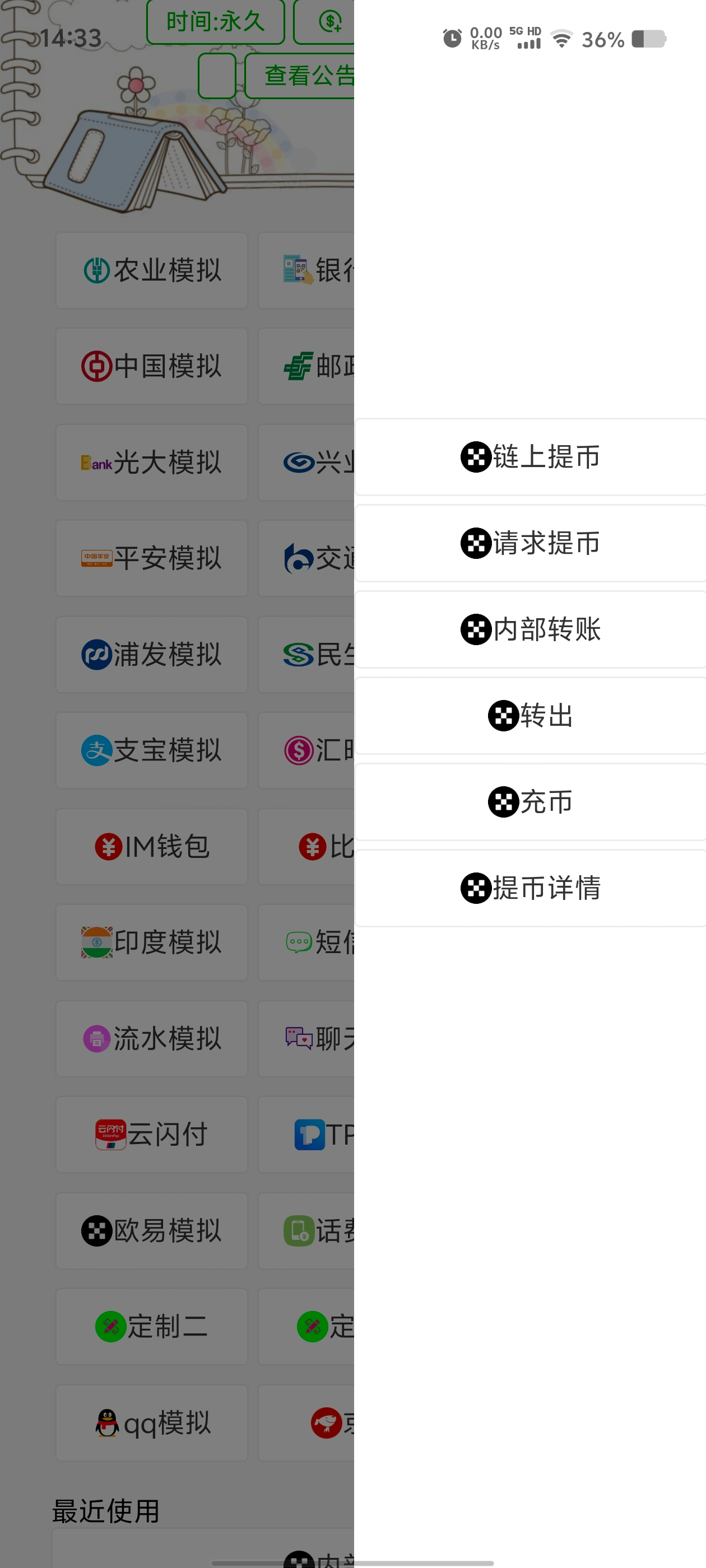Open 平安模拟 tile

point(152,558)
